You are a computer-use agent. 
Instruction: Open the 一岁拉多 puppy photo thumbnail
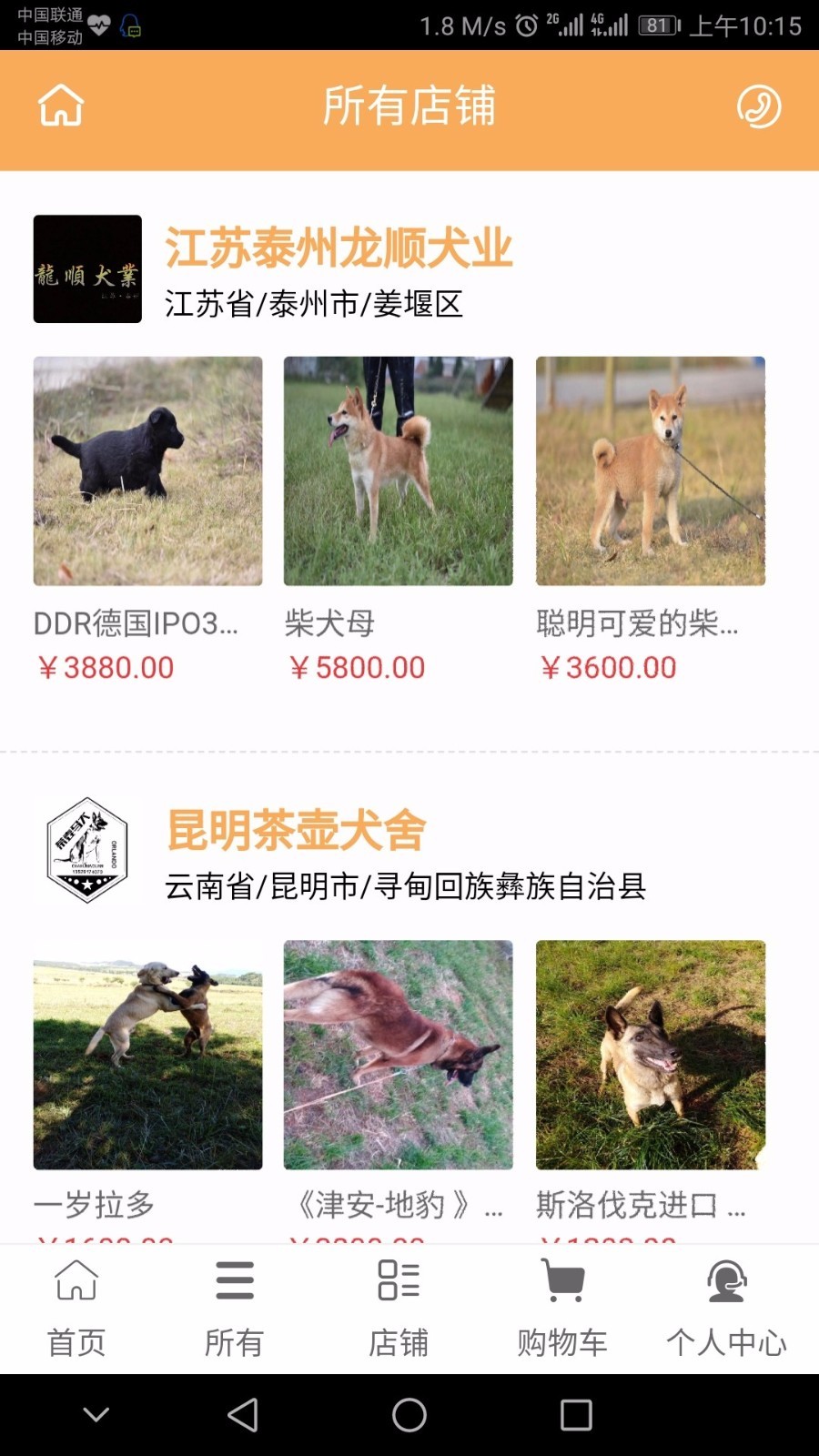(x=147, y=1052)
